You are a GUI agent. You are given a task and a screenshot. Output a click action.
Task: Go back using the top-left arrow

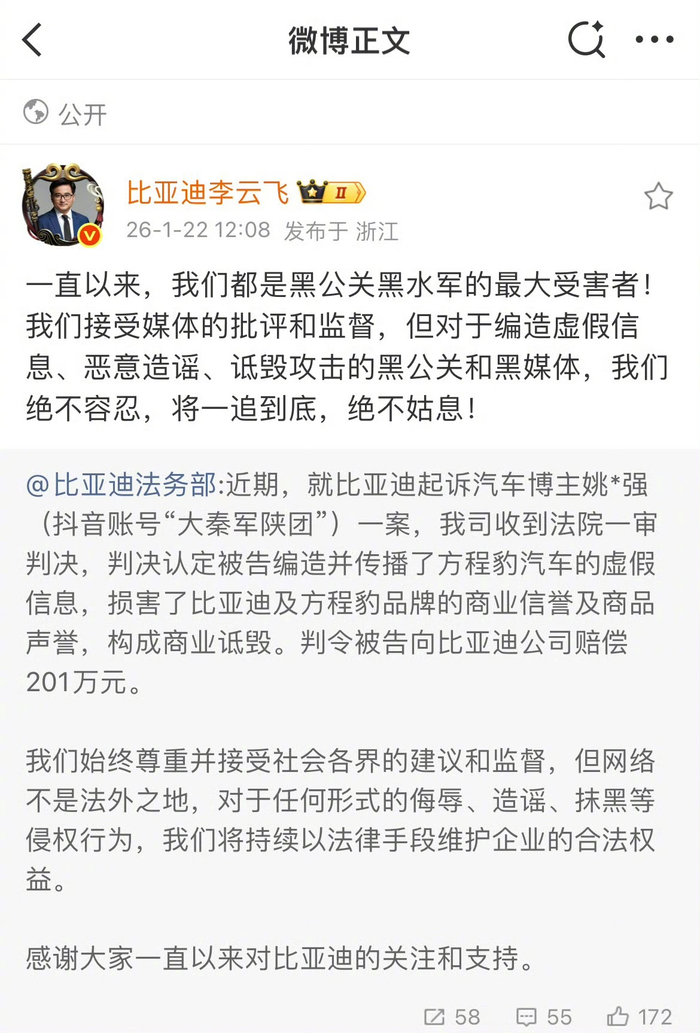pos(32,40)
